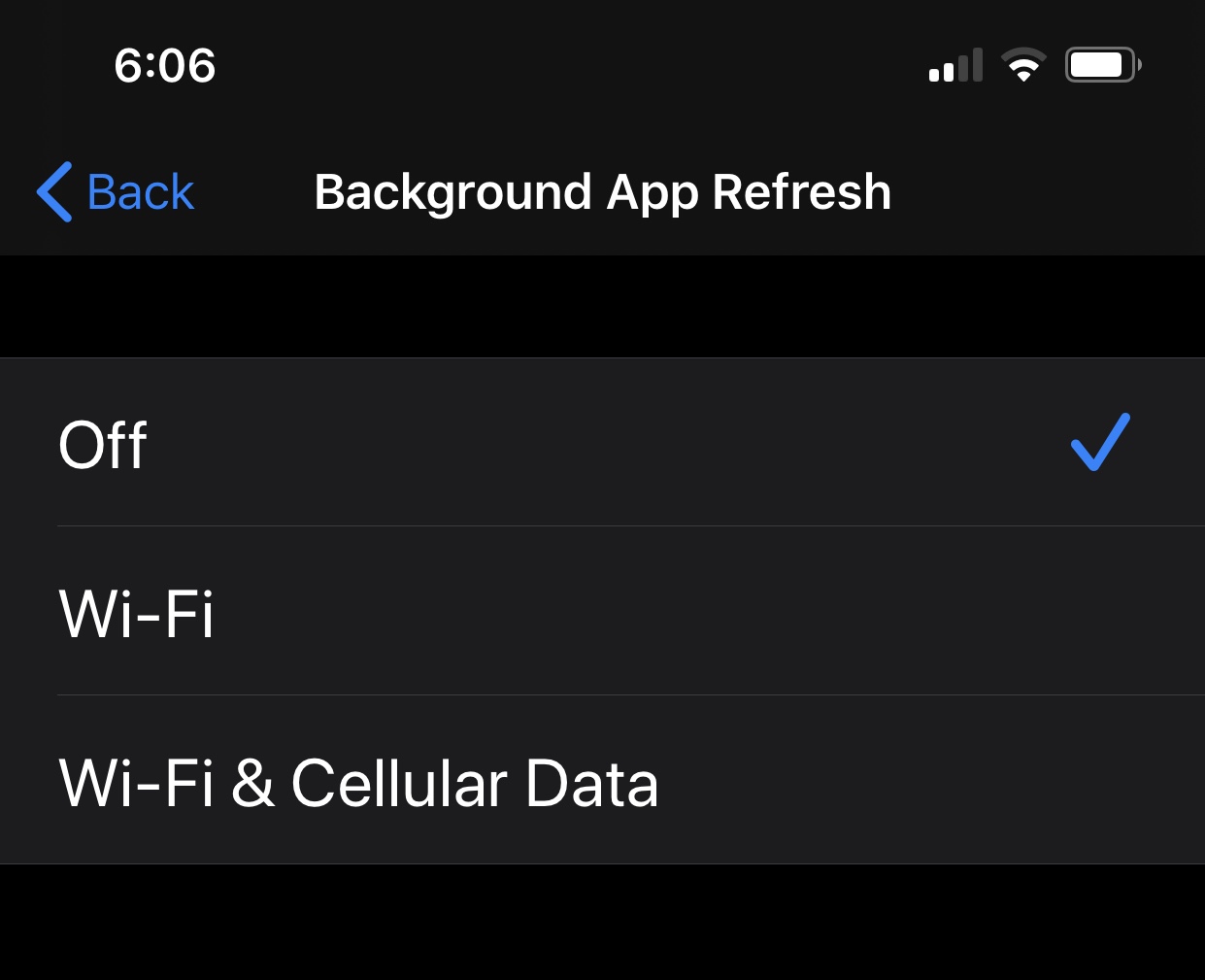Image resolution: width=1205 pixels, height=980 pixels.
Task: Select the Off option
Action: (602, 443)
